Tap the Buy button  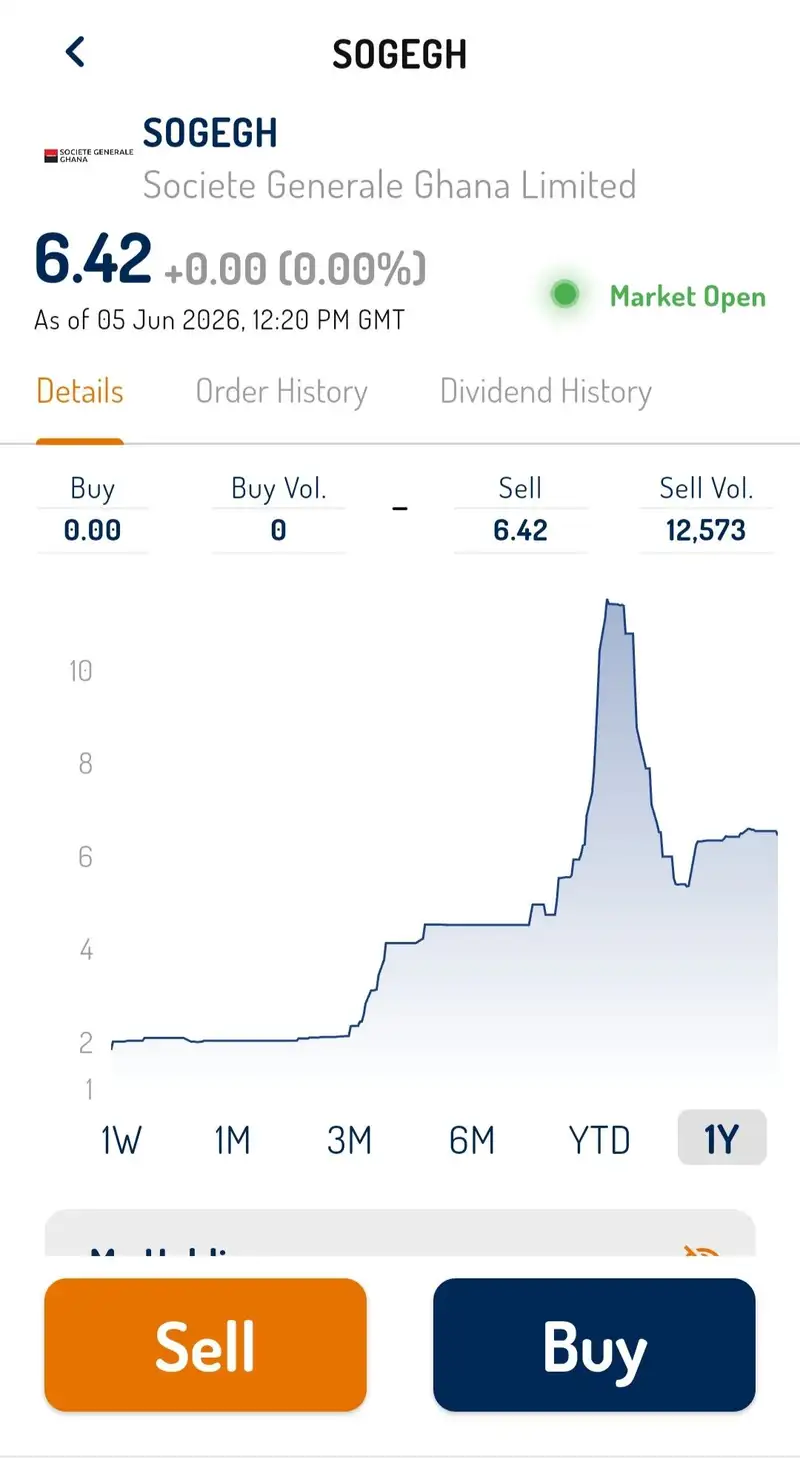click(594, 1345)
